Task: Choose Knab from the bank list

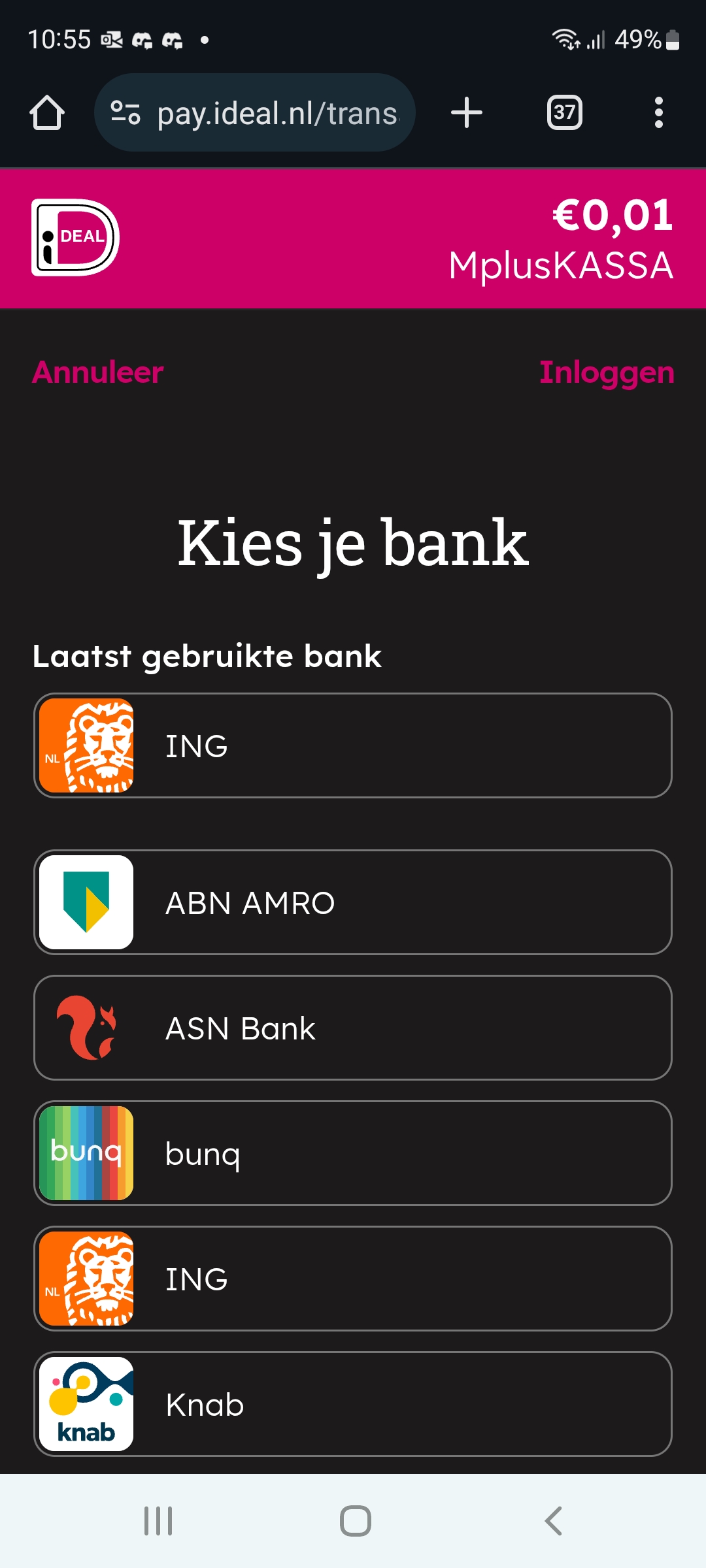Action: coord(353,1404)
